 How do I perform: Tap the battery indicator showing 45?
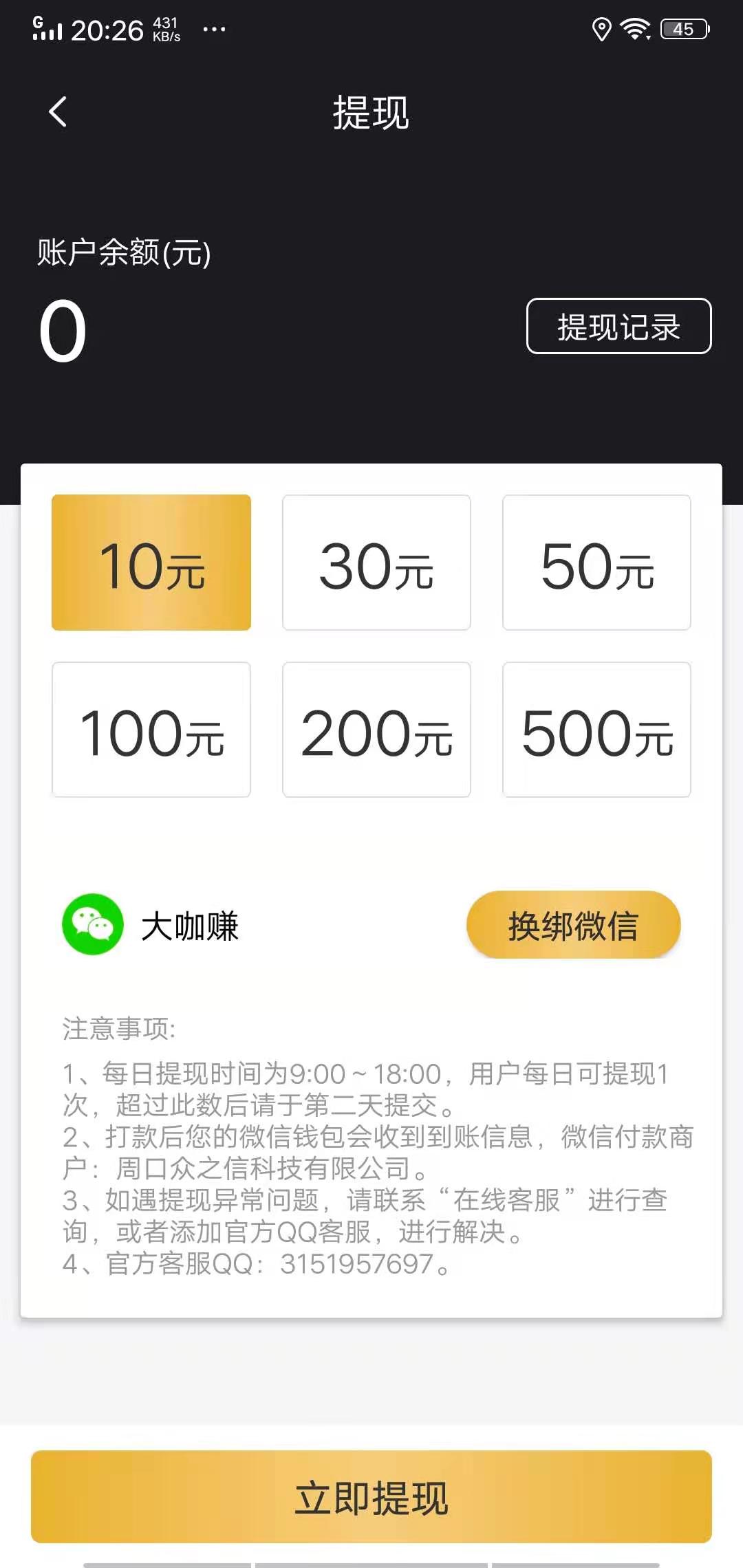pos(683,29)
